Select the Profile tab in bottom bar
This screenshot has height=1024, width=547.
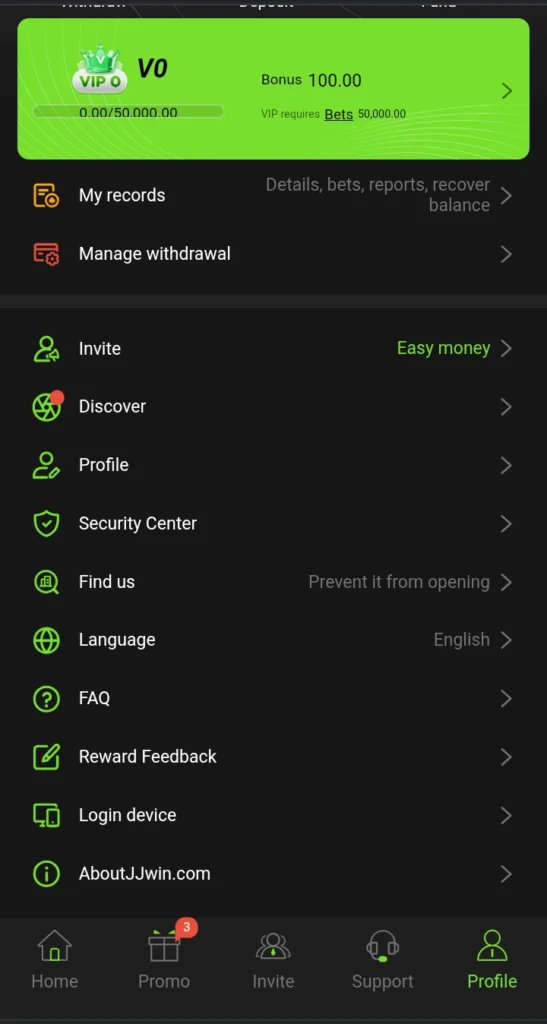coord(492,959)
